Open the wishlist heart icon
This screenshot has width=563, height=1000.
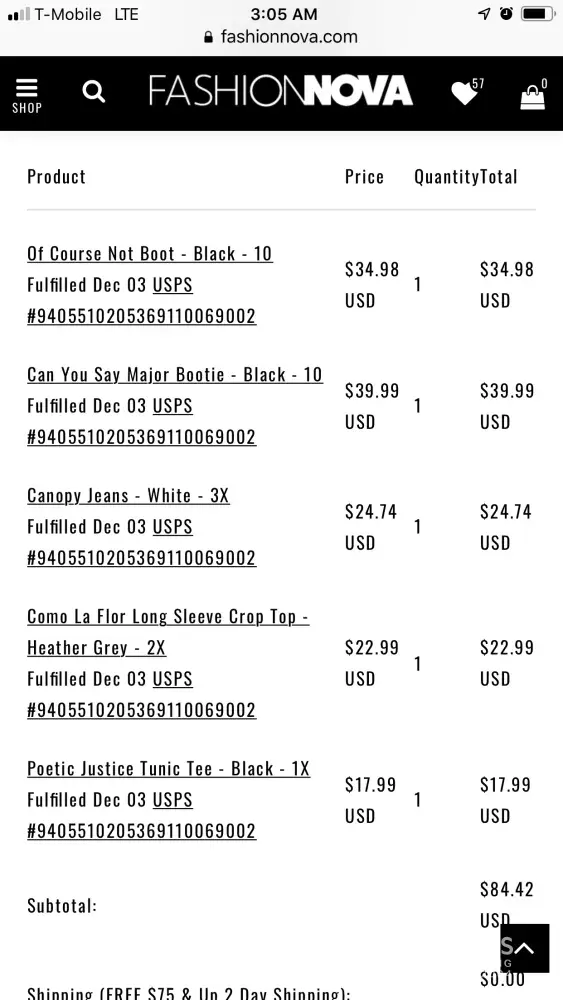(x=465, y=93)
